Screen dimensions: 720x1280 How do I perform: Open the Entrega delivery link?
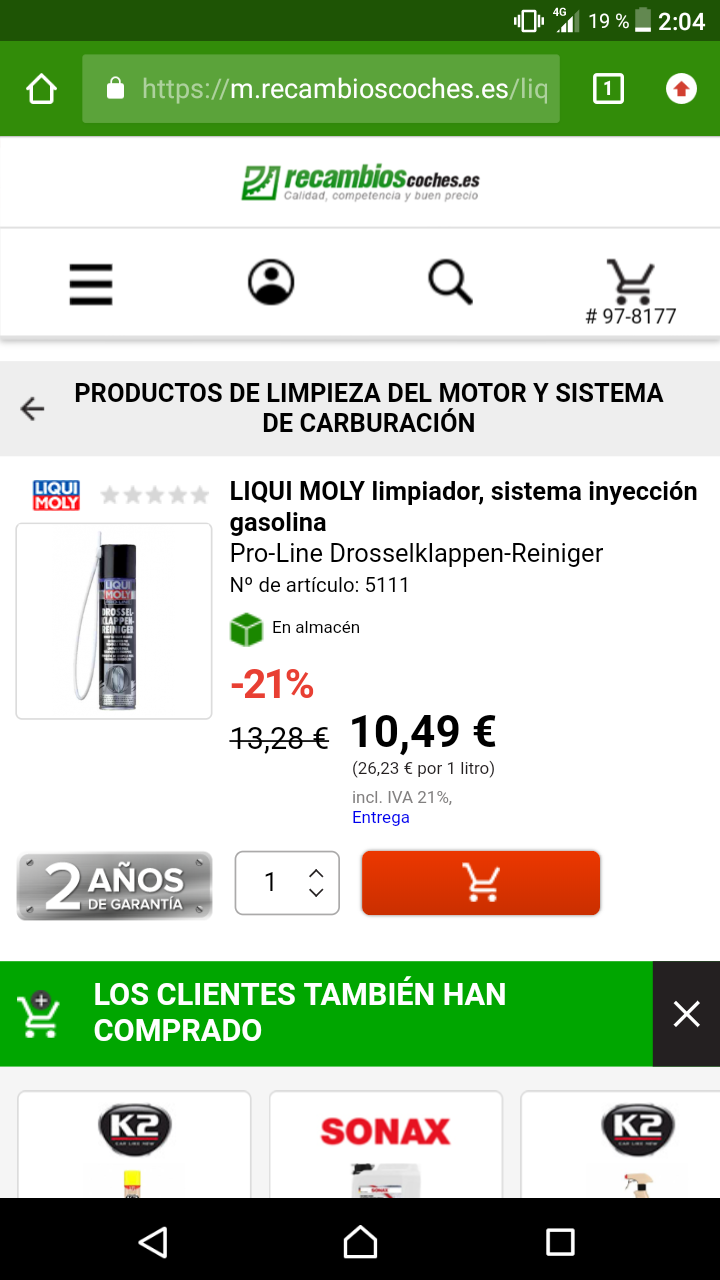[380, 817]
